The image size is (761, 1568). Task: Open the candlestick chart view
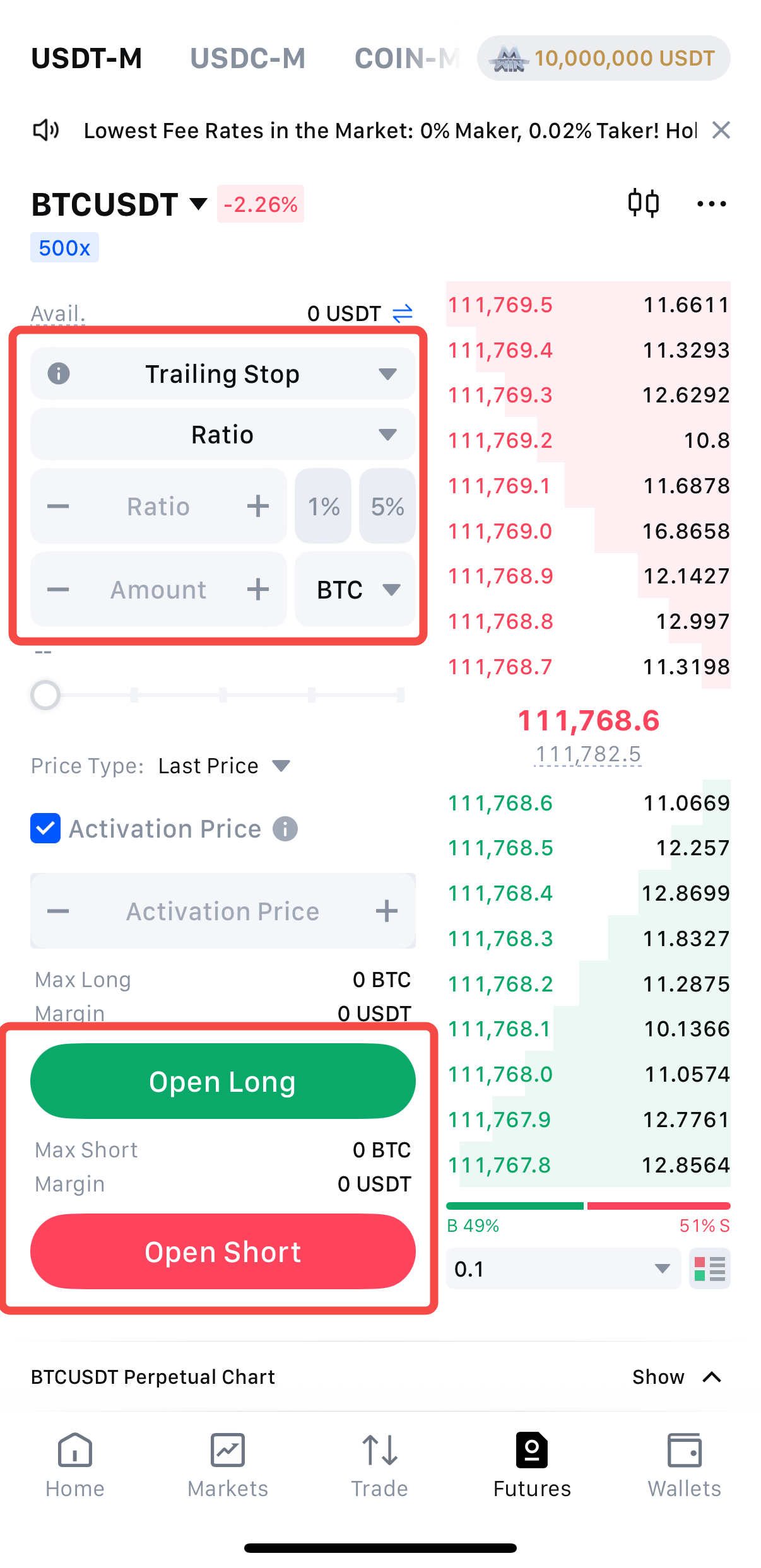(x=643, y=204)
